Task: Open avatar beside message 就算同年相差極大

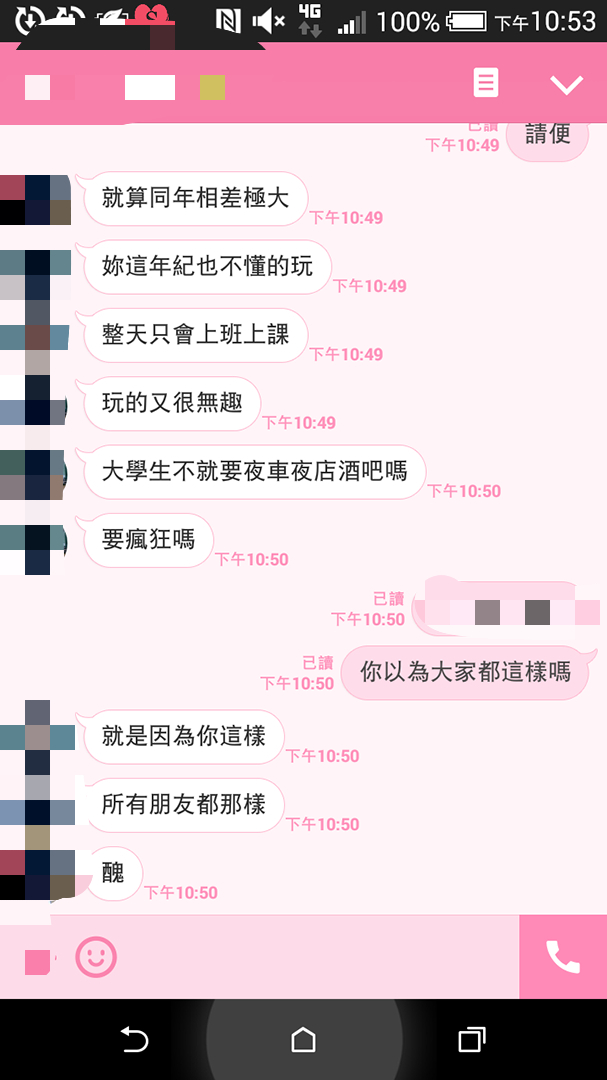Action: (35, 199)
